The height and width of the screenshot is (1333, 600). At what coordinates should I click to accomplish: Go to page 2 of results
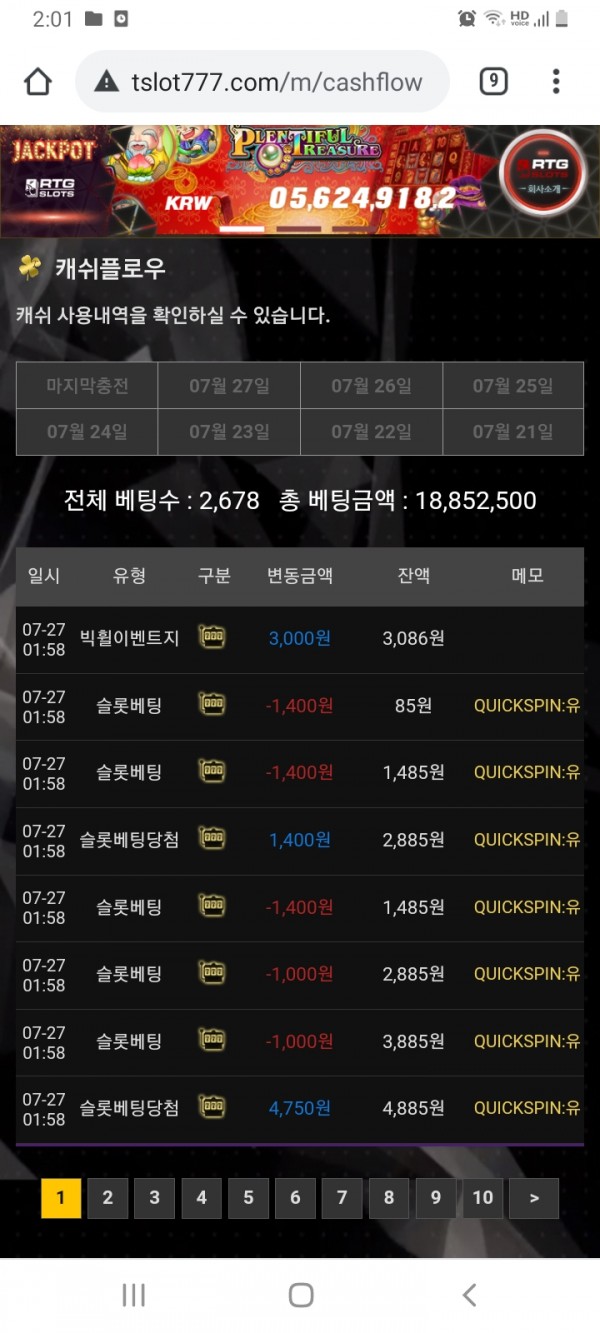[x=107, y=1198]
